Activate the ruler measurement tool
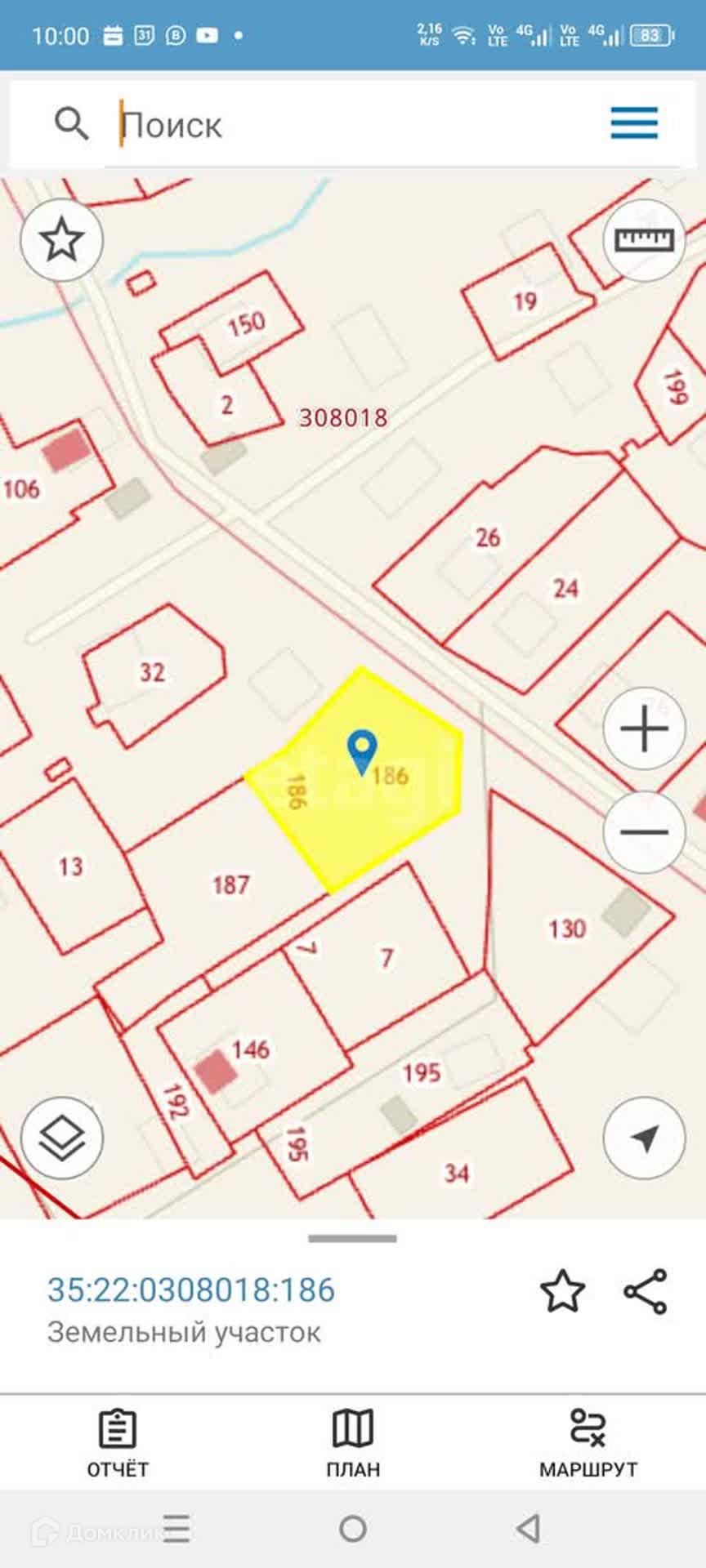The width and height of the screenshot is (706, 1568). pyautogui.click(x=644, y=240)
